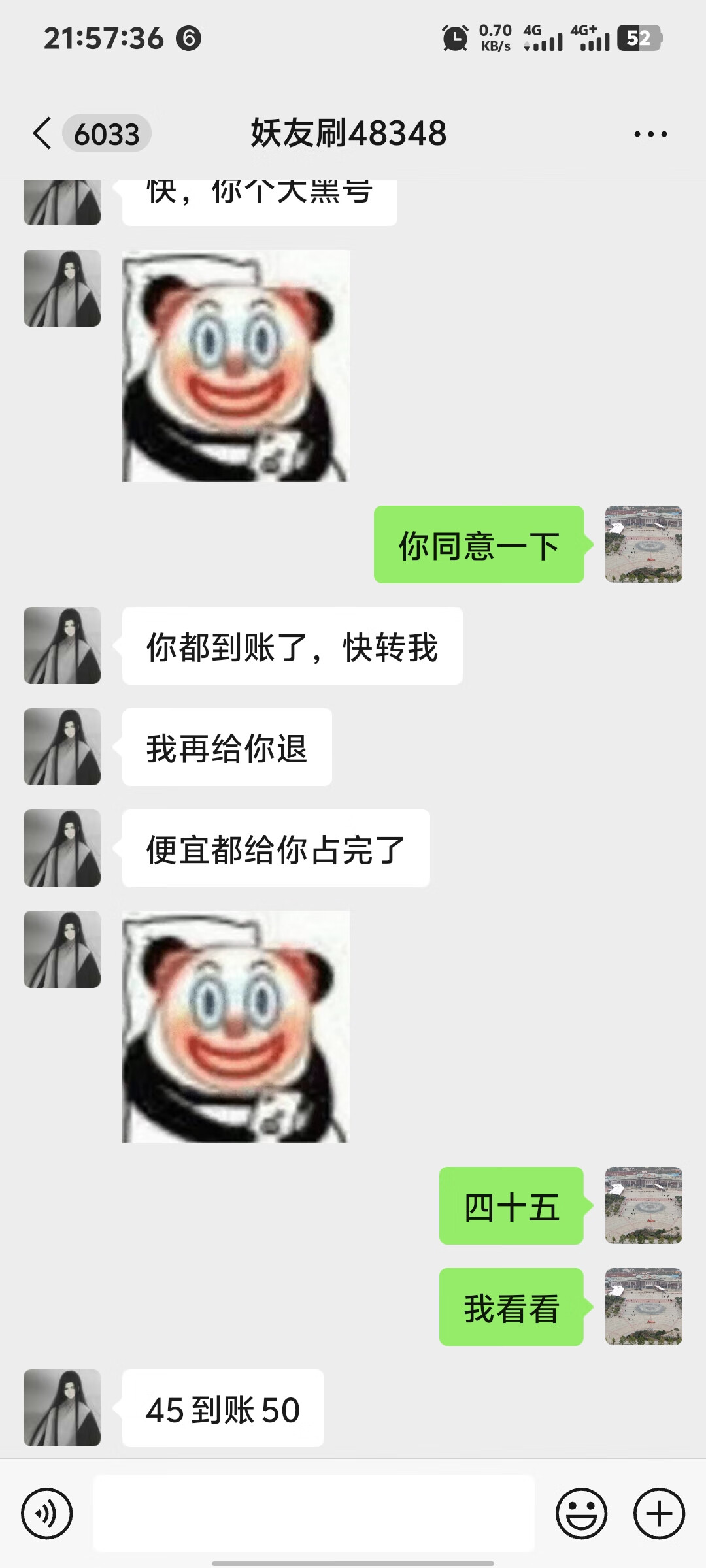View the clown sticker below 我看看 reply

pos(235,1026)
